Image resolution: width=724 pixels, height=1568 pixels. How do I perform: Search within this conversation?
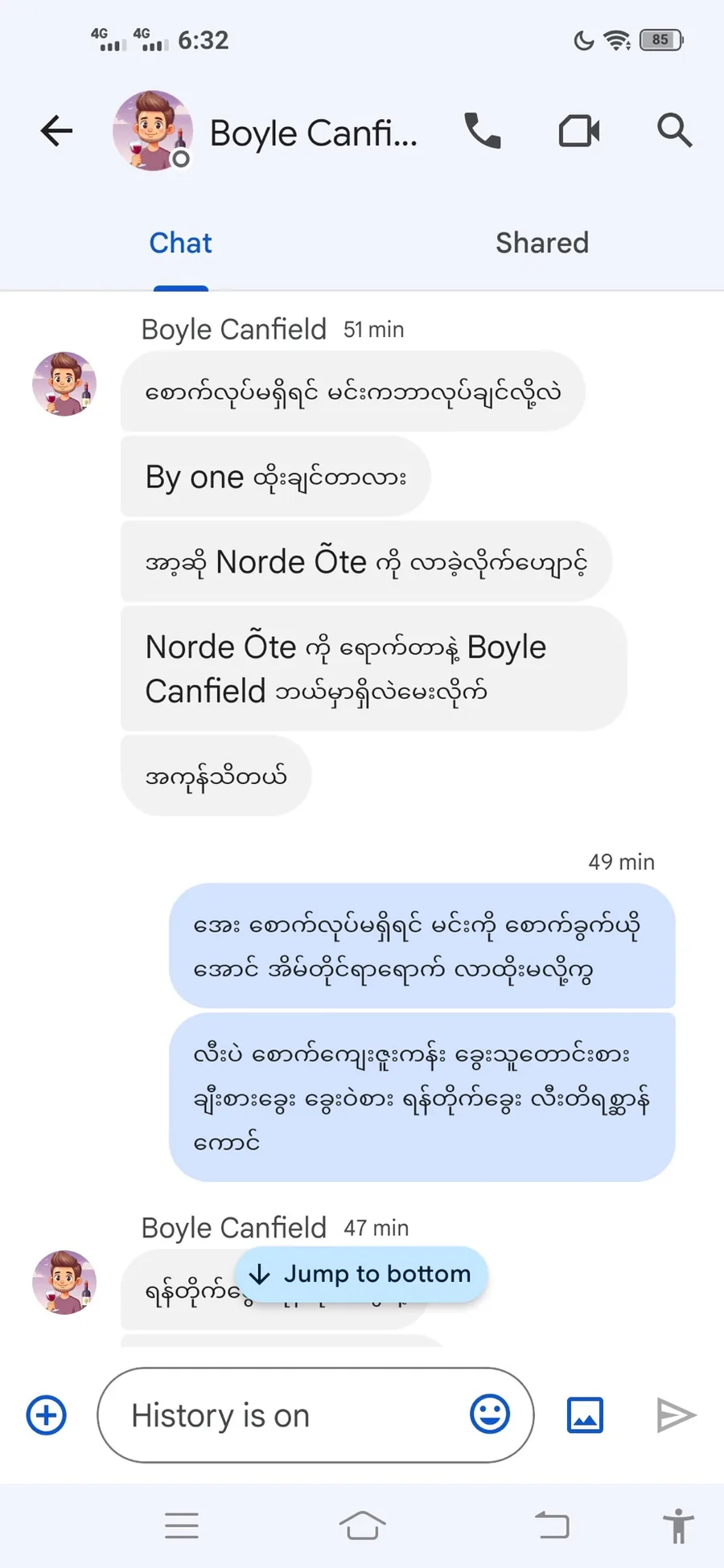tap(674, 130)
